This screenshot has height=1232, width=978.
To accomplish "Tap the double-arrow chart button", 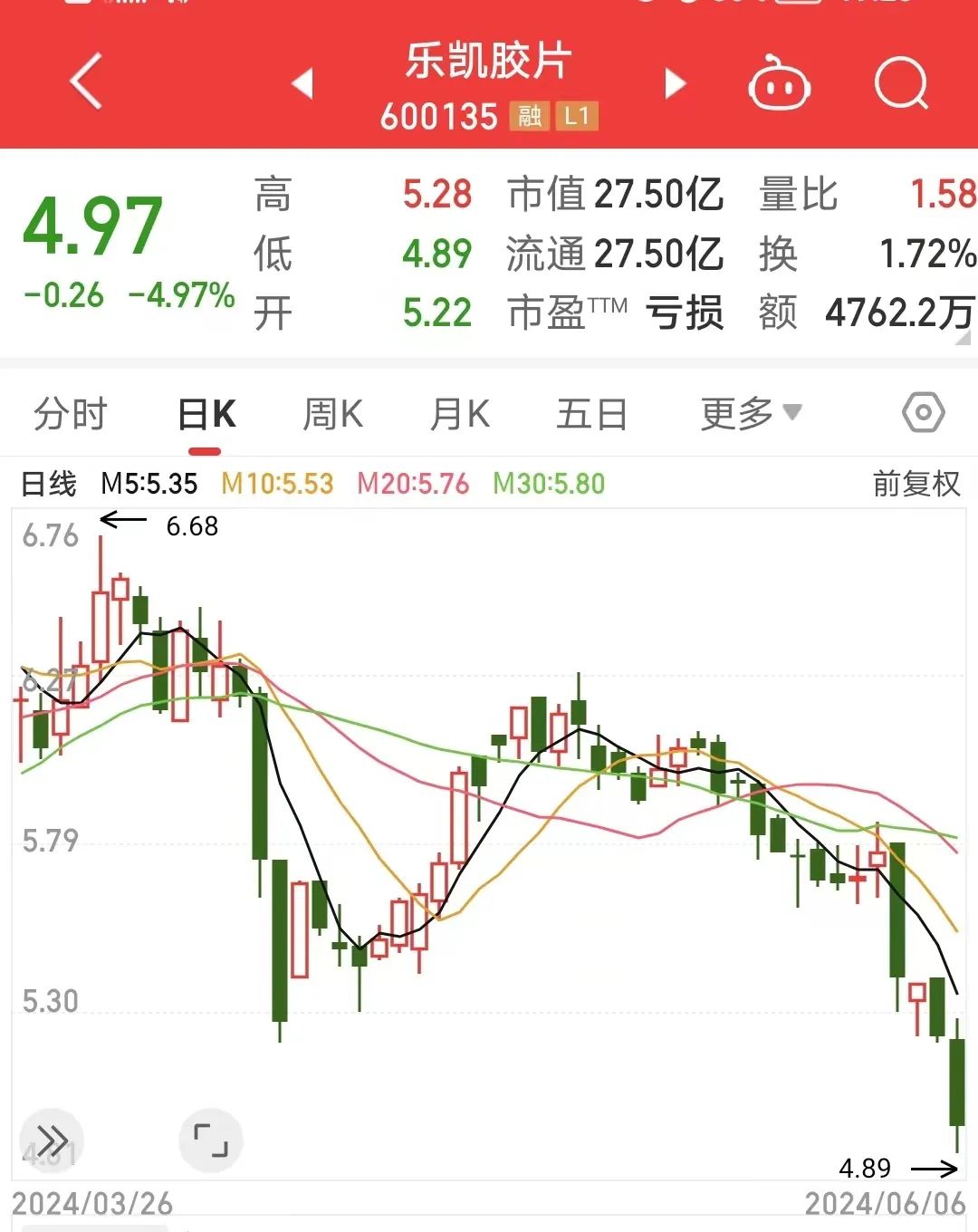I will tap(52, 1139).
